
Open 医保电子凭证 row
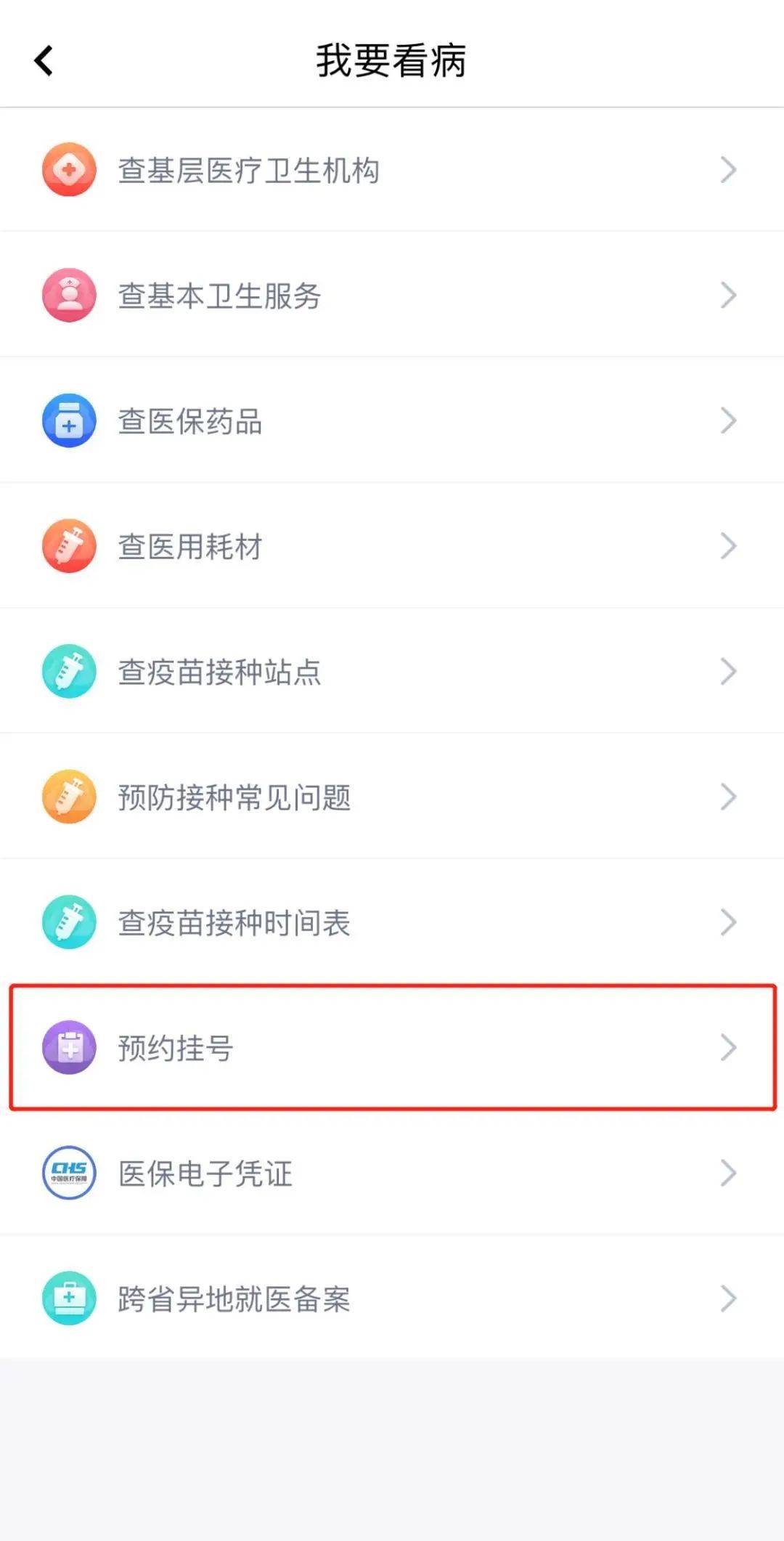[392, 1173]
